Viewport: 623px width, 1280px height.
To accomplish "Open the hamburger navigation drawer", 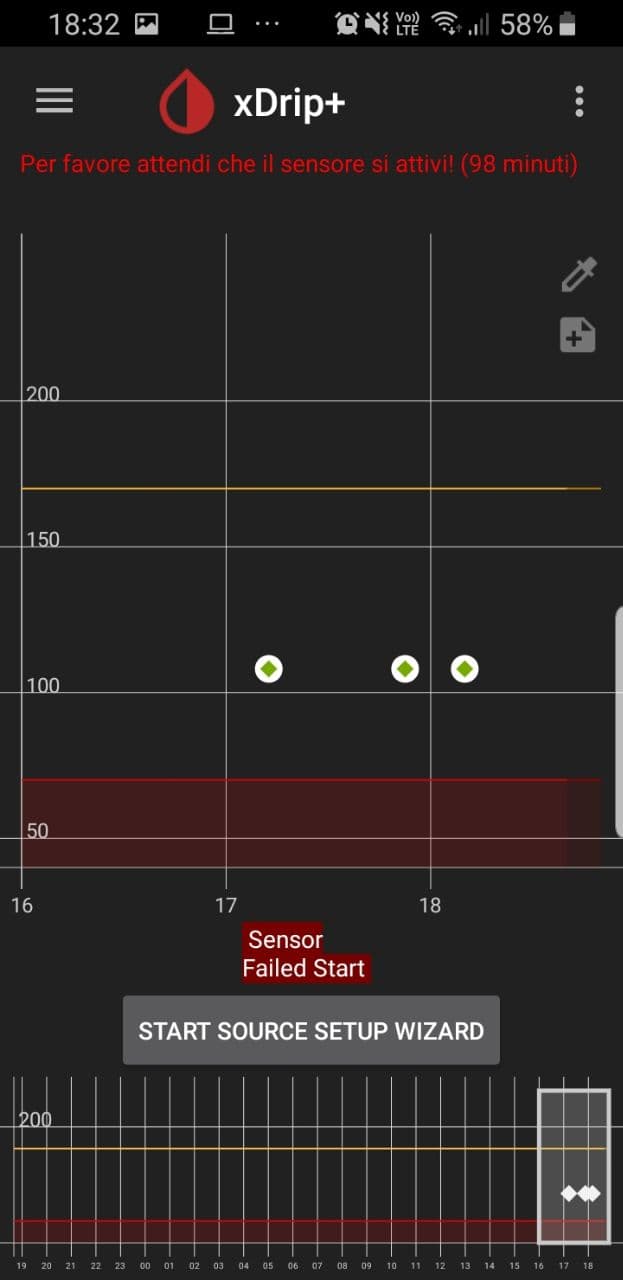I will pos(54,101).
